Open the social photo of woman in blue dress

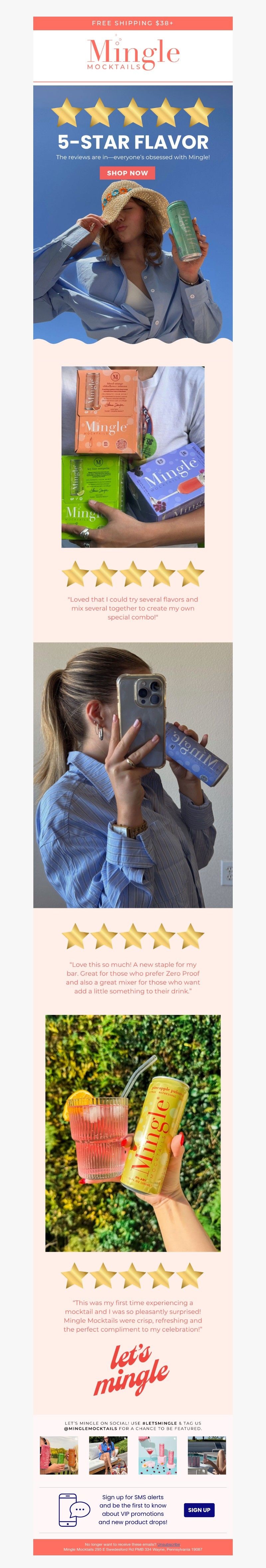[x=108, y=1455]
